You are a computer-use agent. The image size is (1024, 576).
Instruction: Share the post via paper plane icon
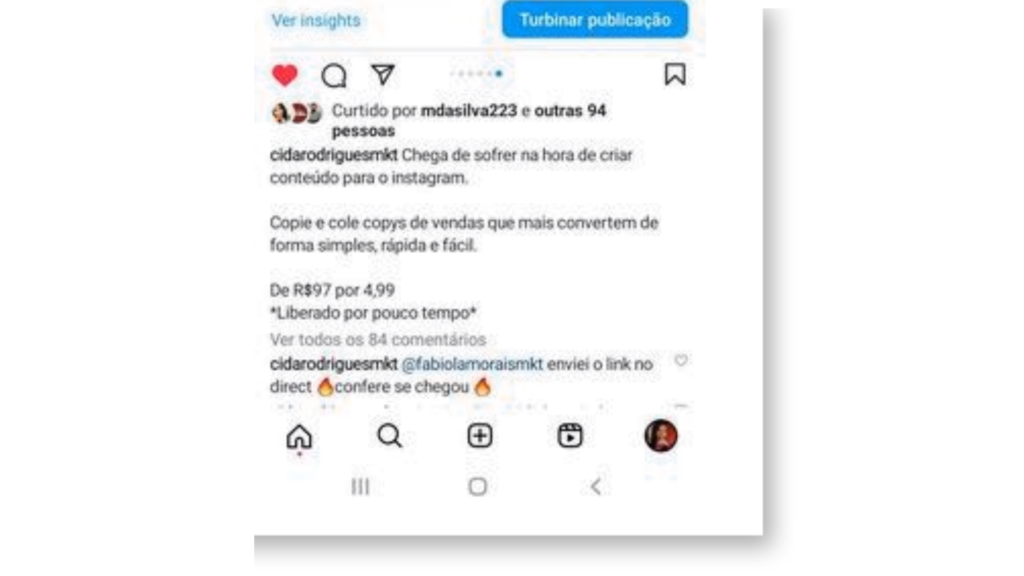[383, 75]
